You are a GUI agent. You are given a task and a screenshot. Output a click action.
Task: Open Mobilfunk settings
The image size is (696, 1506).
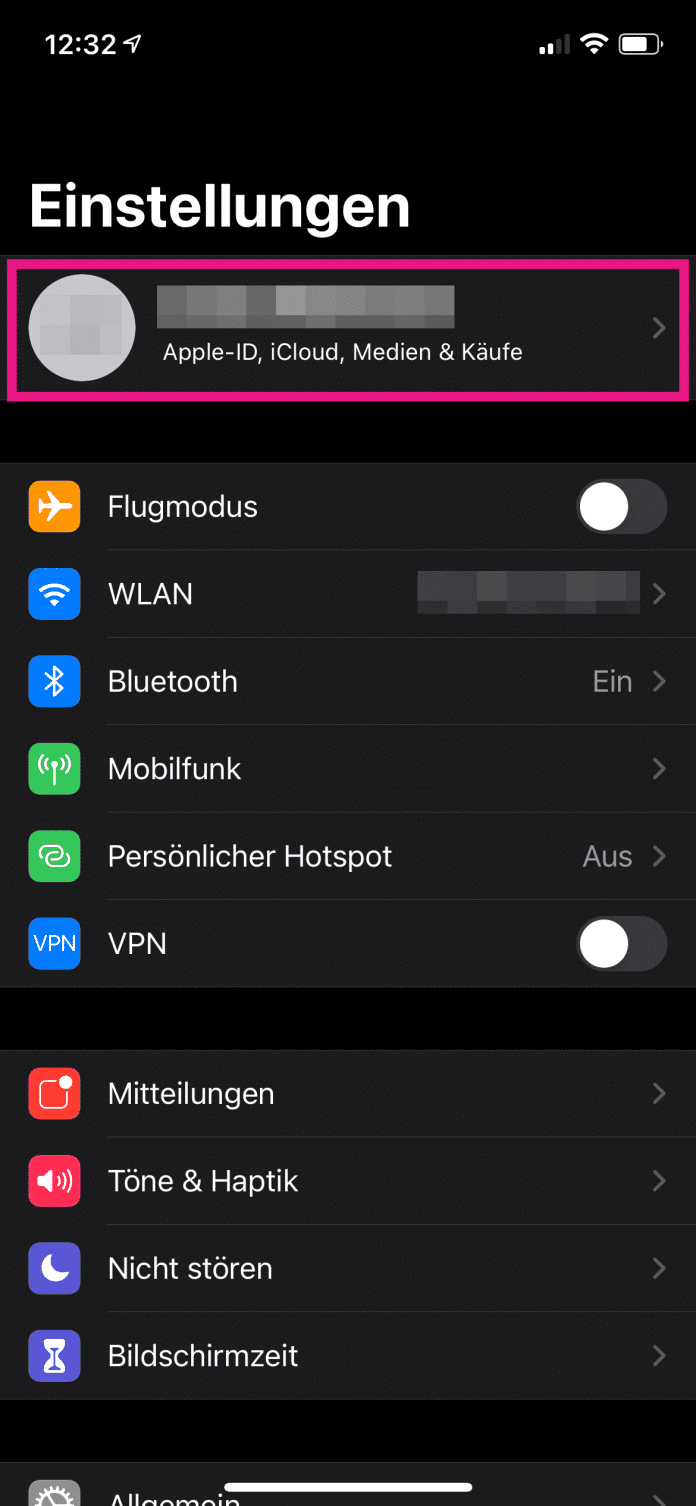click(347, 769)
